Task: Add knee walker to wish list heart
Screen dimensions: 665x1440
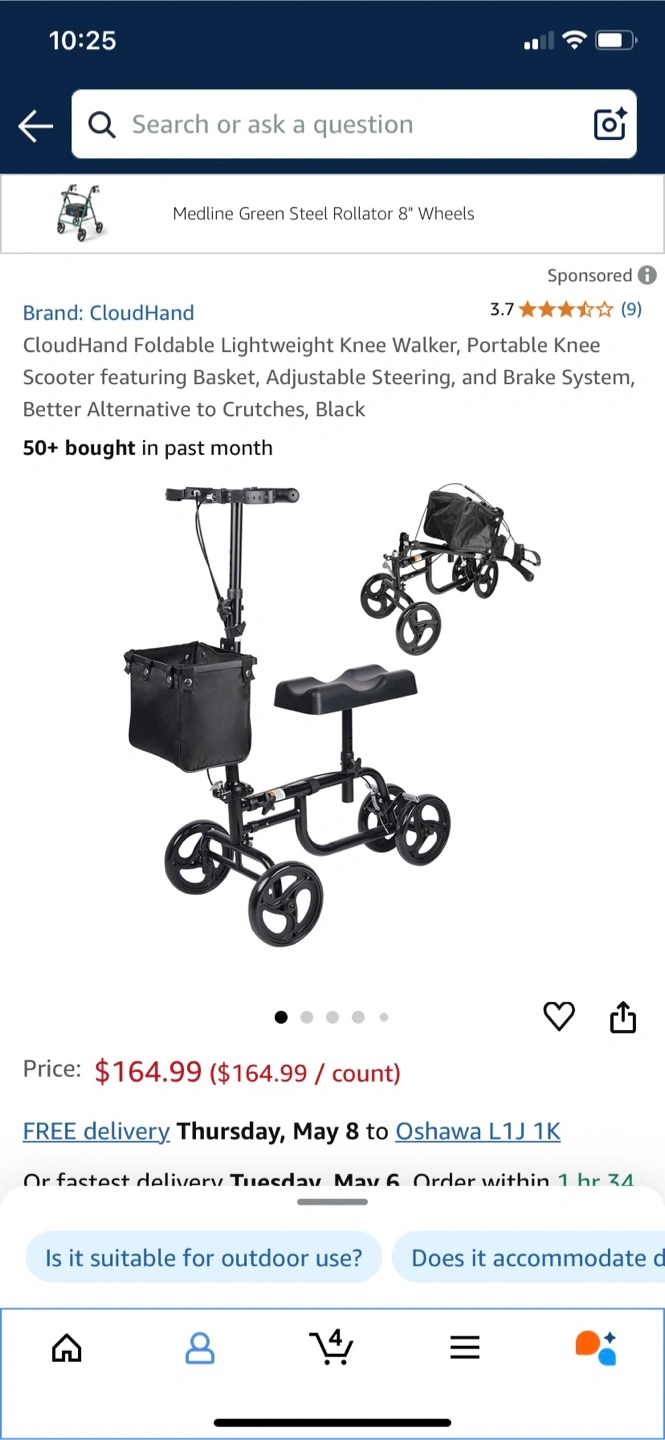Action: (x=559, y=1016)
